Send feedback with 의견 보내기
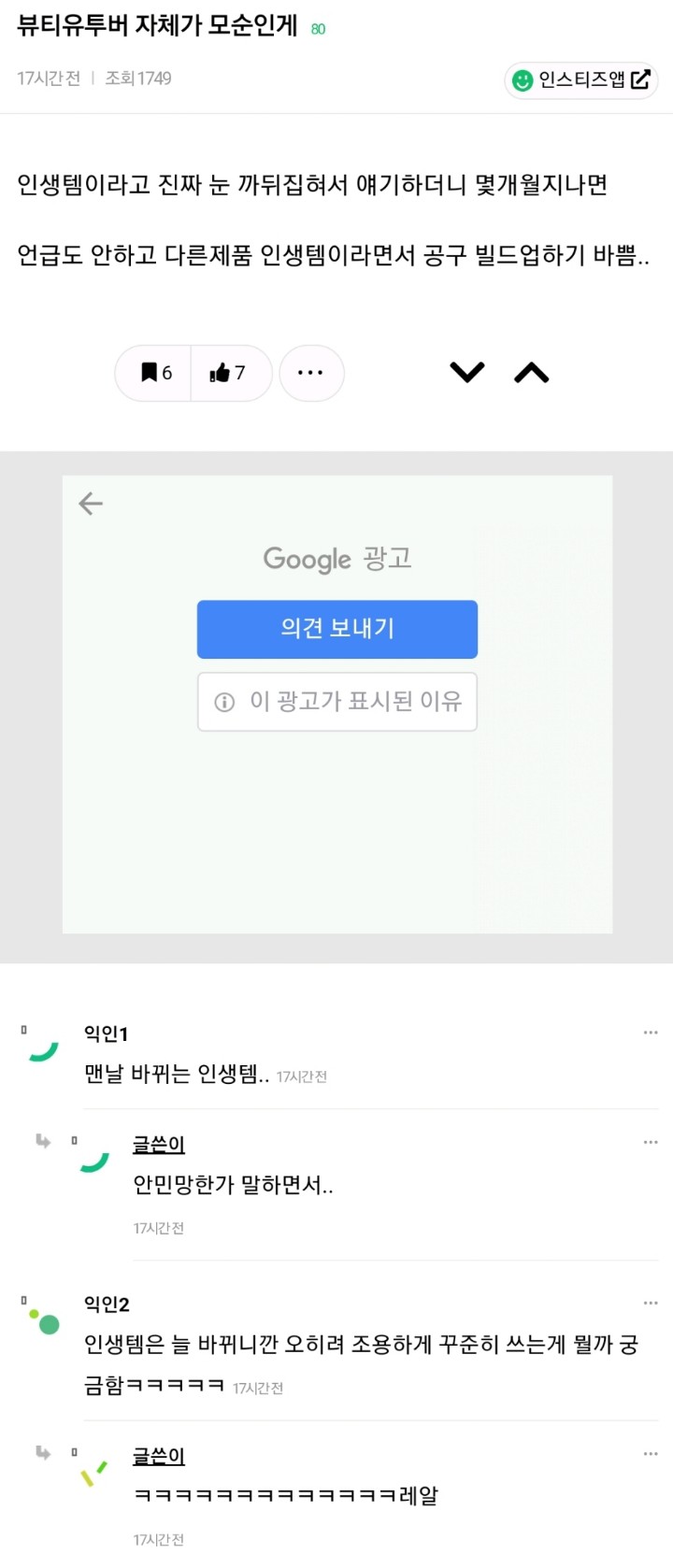Screen dimensions: 673x1568 click(337, 629)
